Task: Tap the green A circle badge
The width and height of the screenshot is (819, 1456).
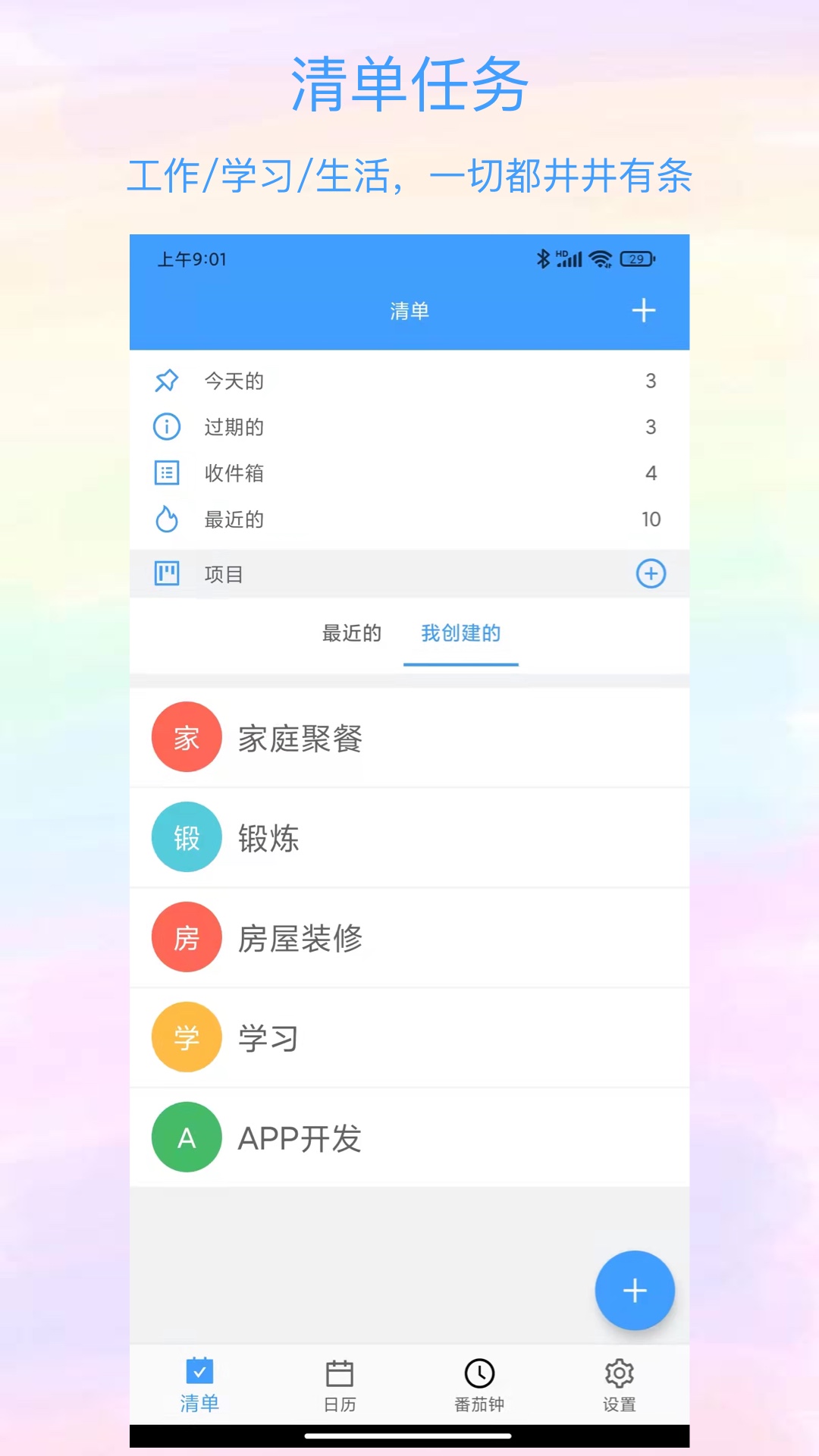Action: tap(187, 1137)
